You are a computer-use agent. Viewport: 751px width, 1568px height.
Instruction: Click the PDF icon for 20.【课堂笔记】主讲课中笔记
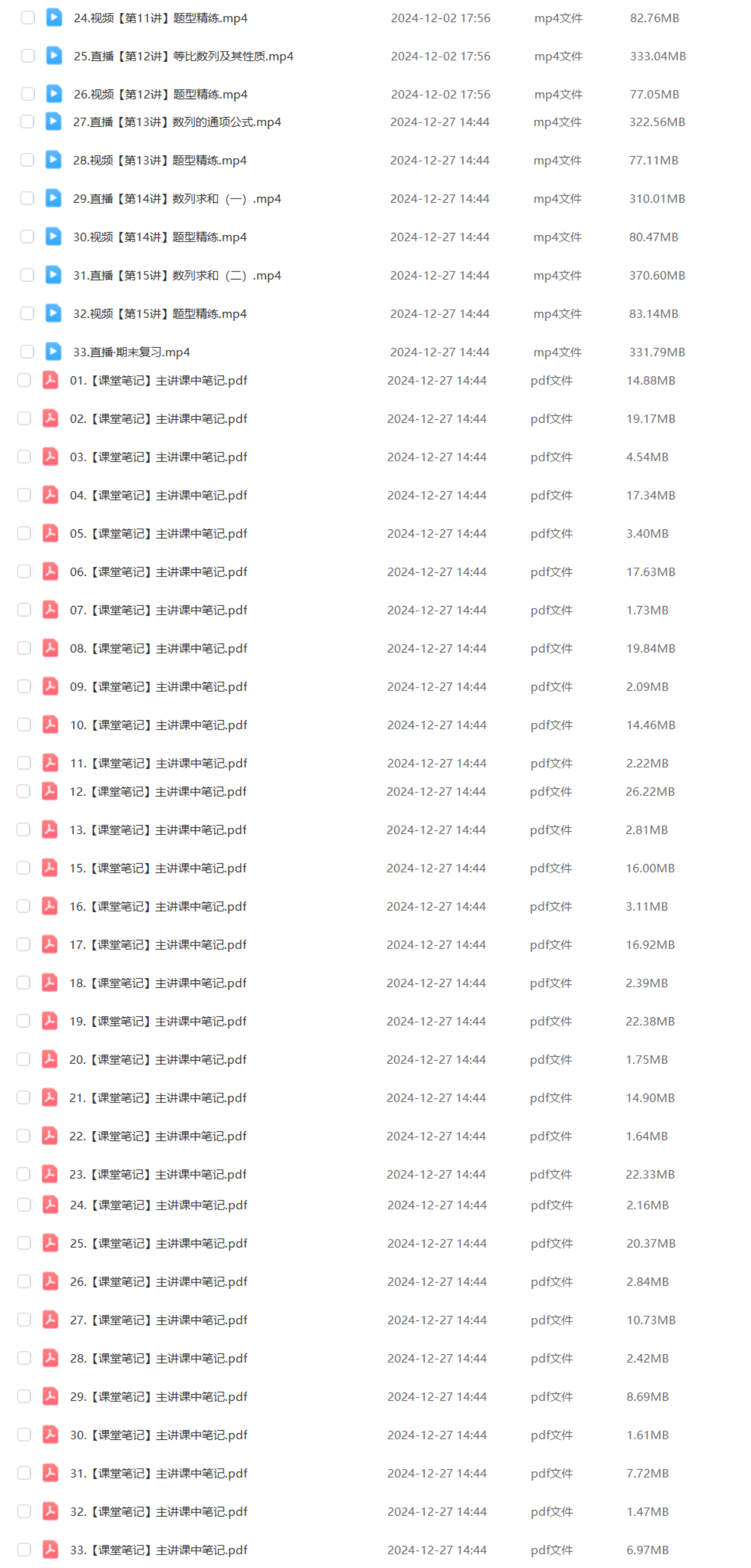point(49,1058)
